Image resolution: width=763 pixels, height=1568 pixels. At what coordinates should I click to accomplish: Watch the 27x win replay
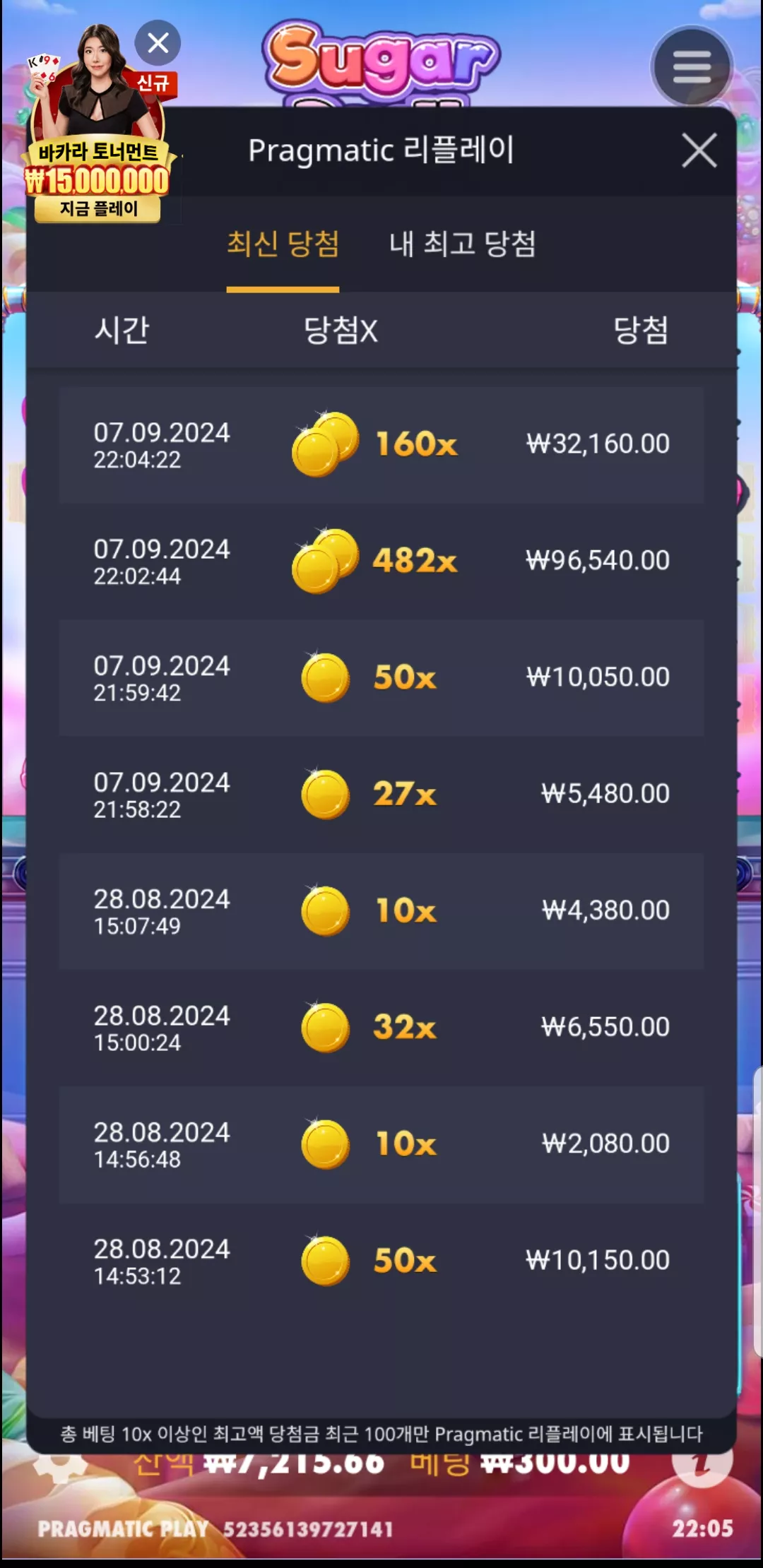coord(381,795)
